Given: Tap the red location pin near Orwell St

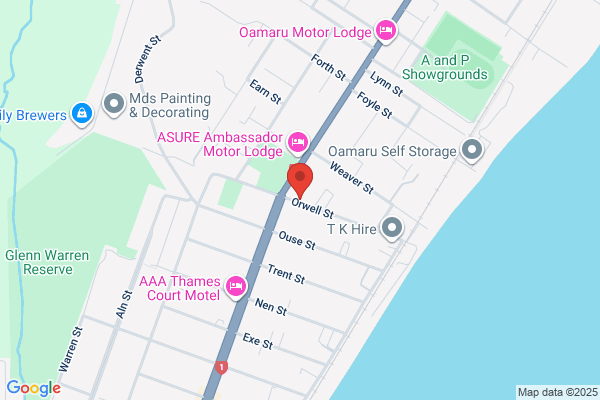Looking at the screenshot, I should tap(300, 180).
